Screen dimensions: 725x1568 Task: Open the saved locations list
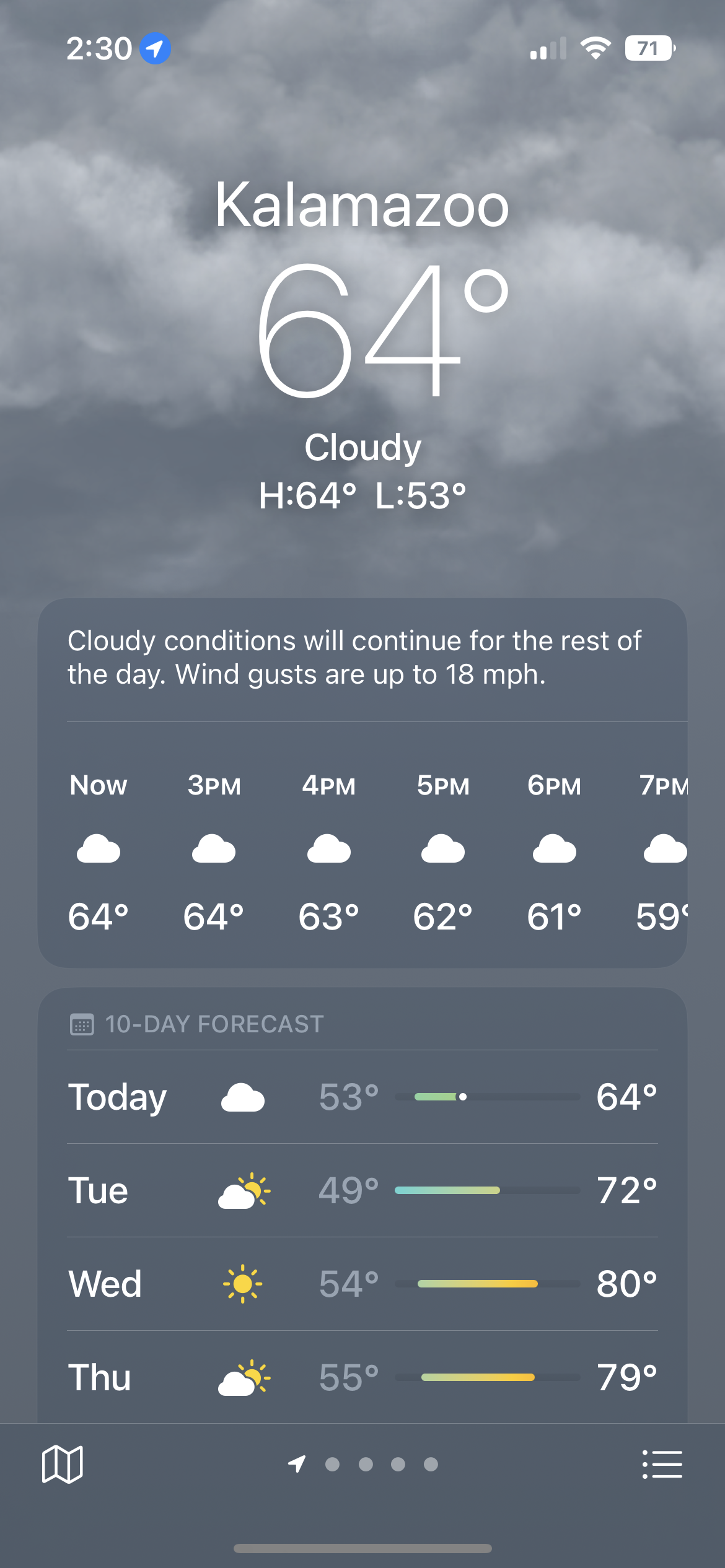click(662, 1464)
